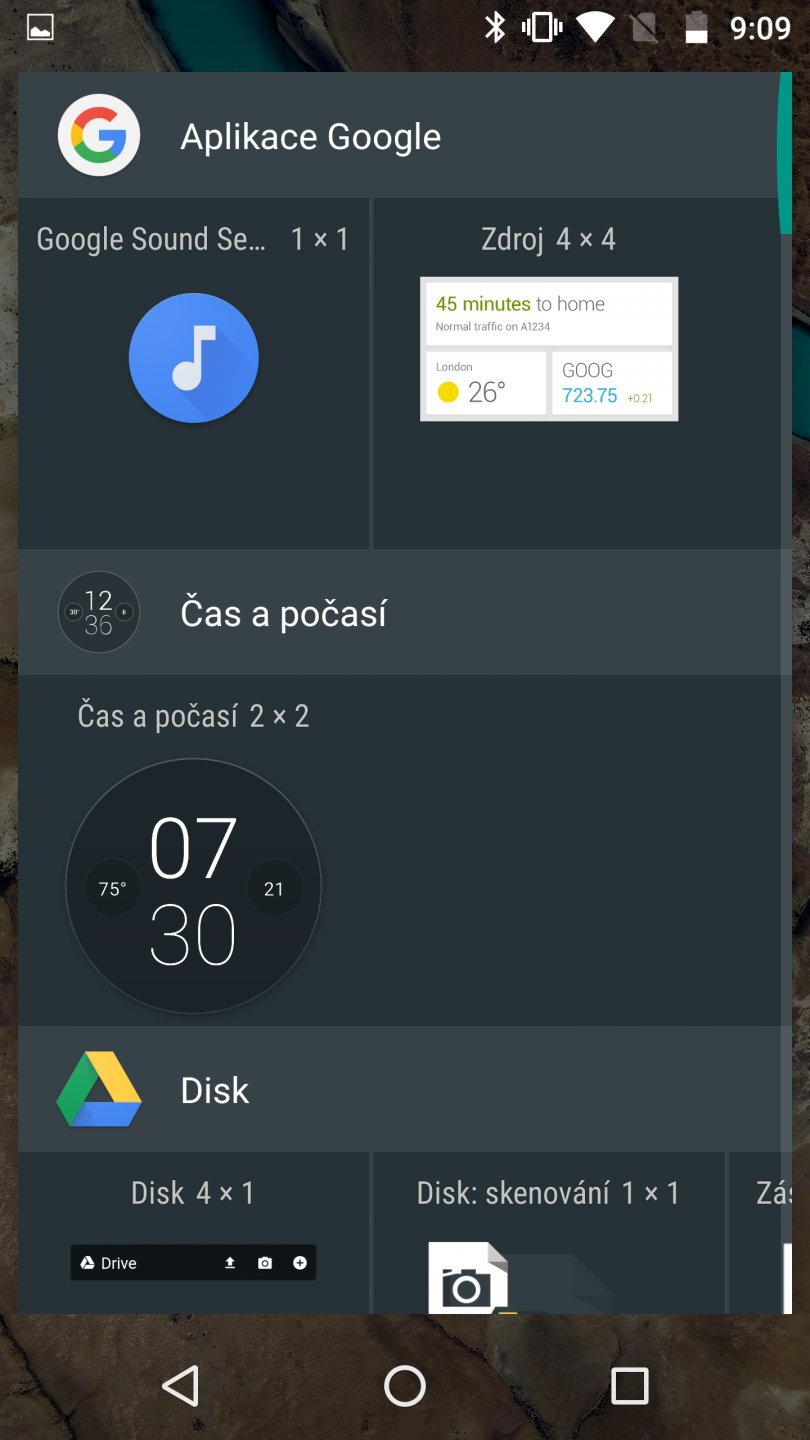The height and width of the screenshot is (1440, 810).
Task: Tap the clock icon next to Čas a počasí
Action: pyautogui.click(x=98, y=611)
